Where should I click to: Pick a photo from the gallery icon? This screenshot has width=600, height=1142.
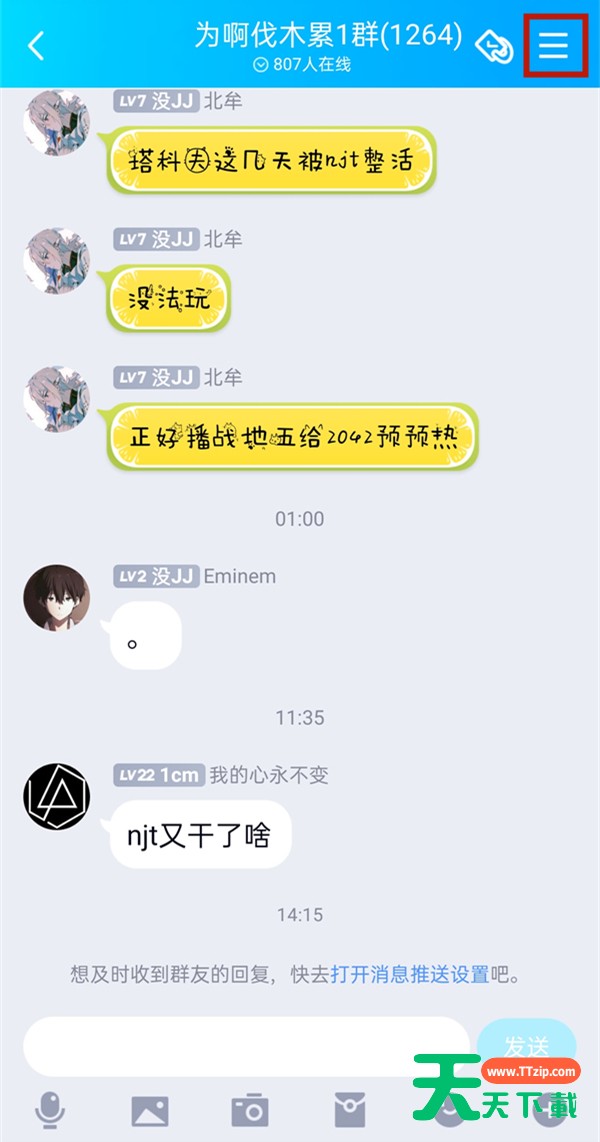click(x=149, y=1111)
